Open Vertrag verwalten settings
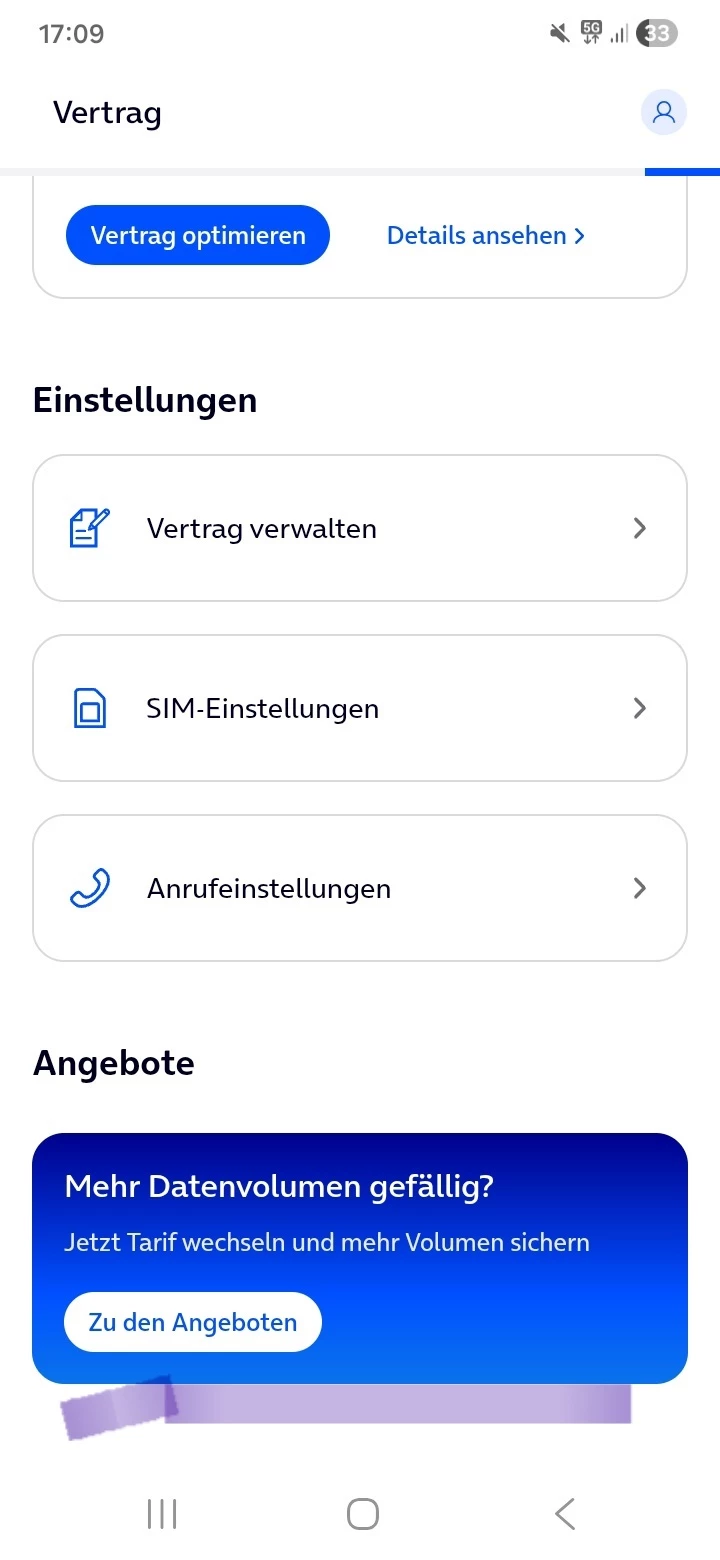 360,528
